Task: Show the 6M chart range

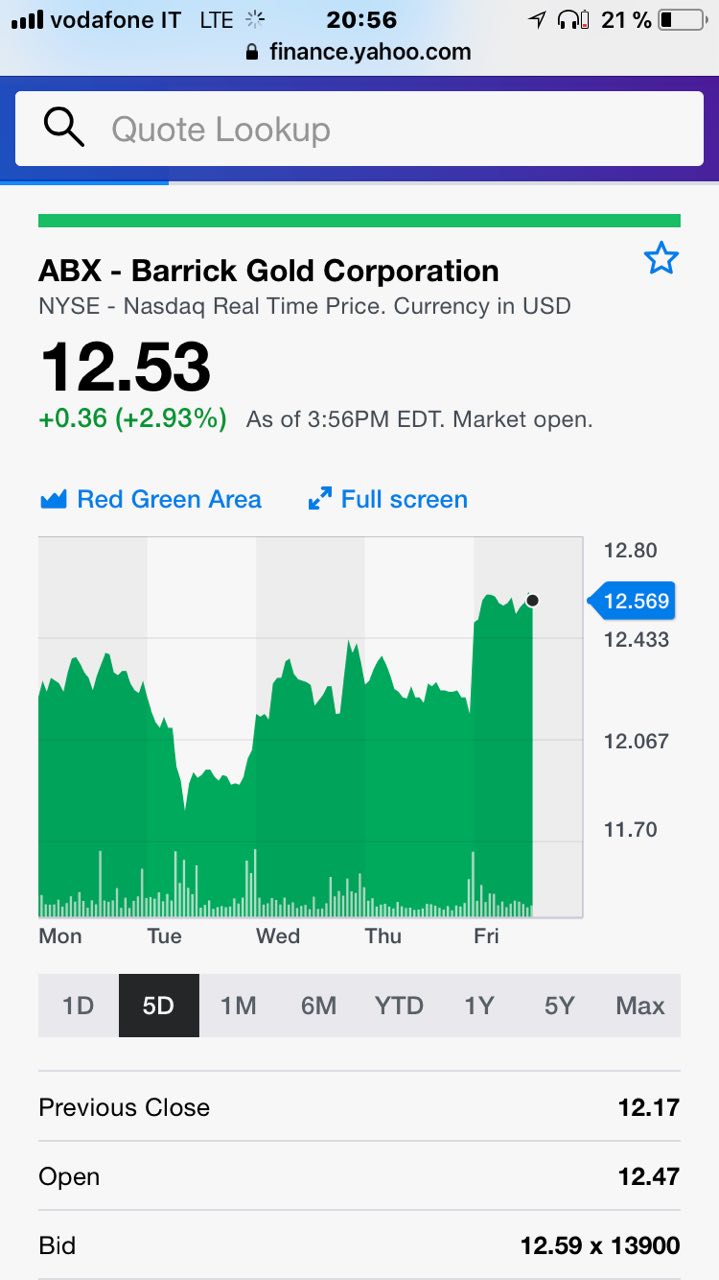Action: (319, 1005)
